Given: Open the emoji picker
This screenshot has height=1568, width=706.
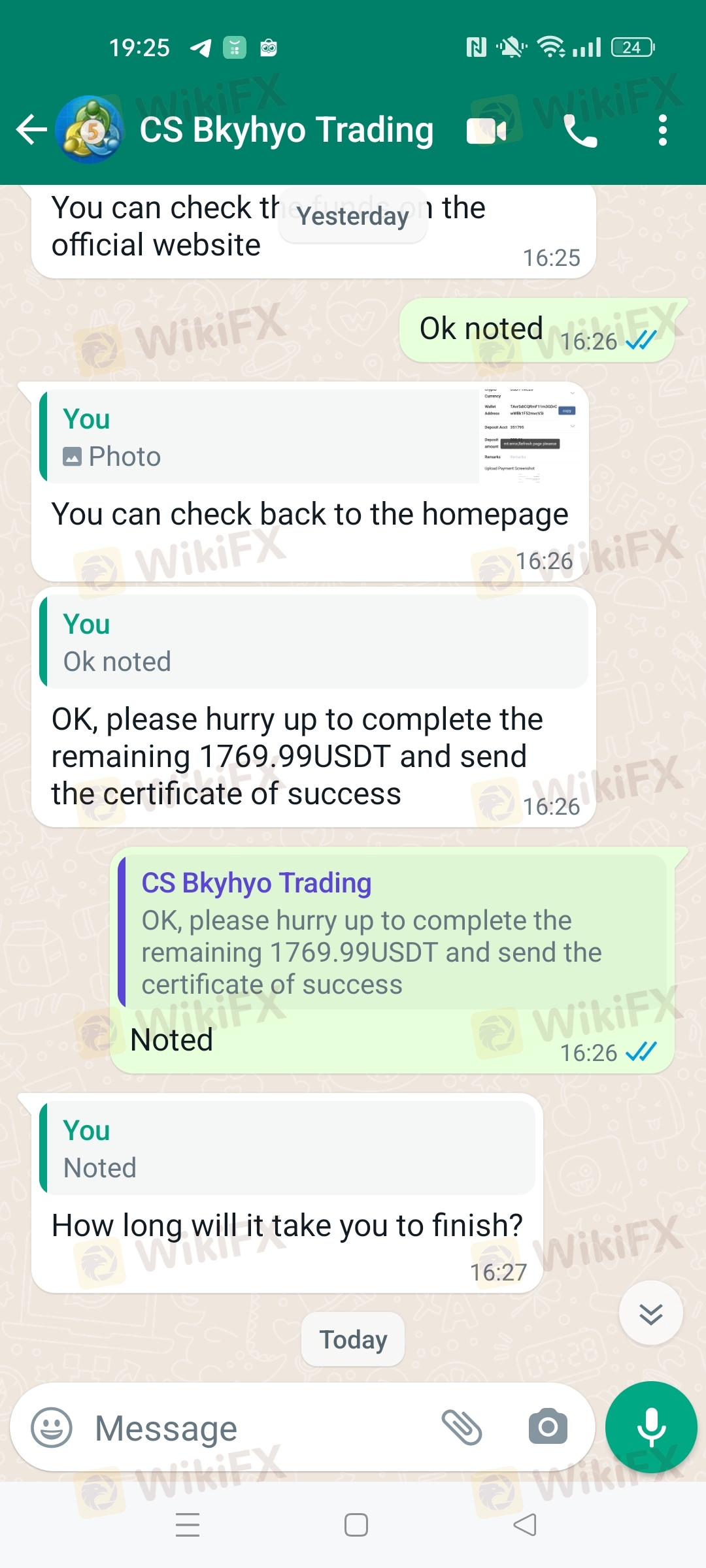Looking at the screenshot, I should [52, 1427].
